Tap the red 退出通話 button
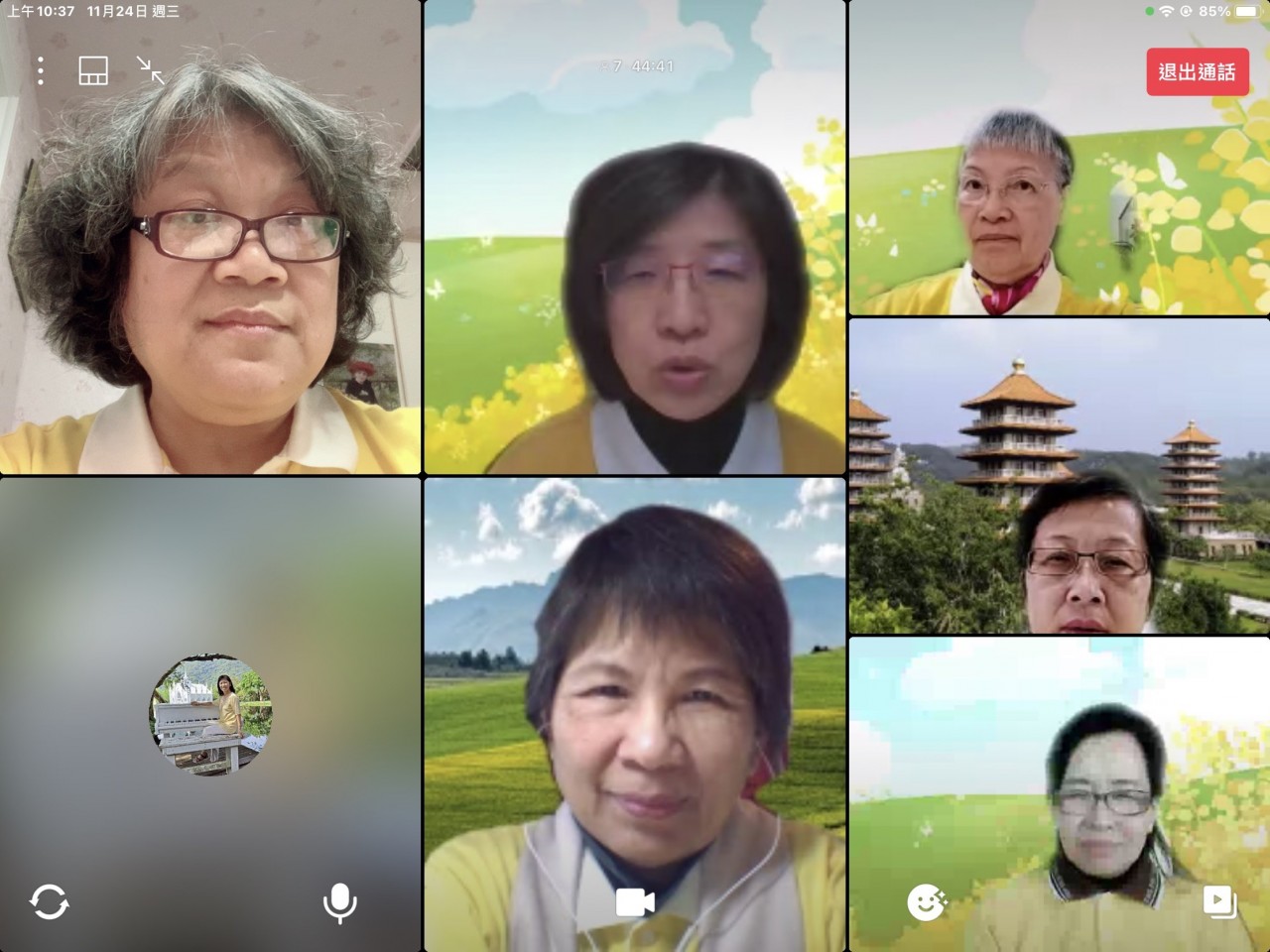Screen dimensions: 1270x952 pos(1197,72)
